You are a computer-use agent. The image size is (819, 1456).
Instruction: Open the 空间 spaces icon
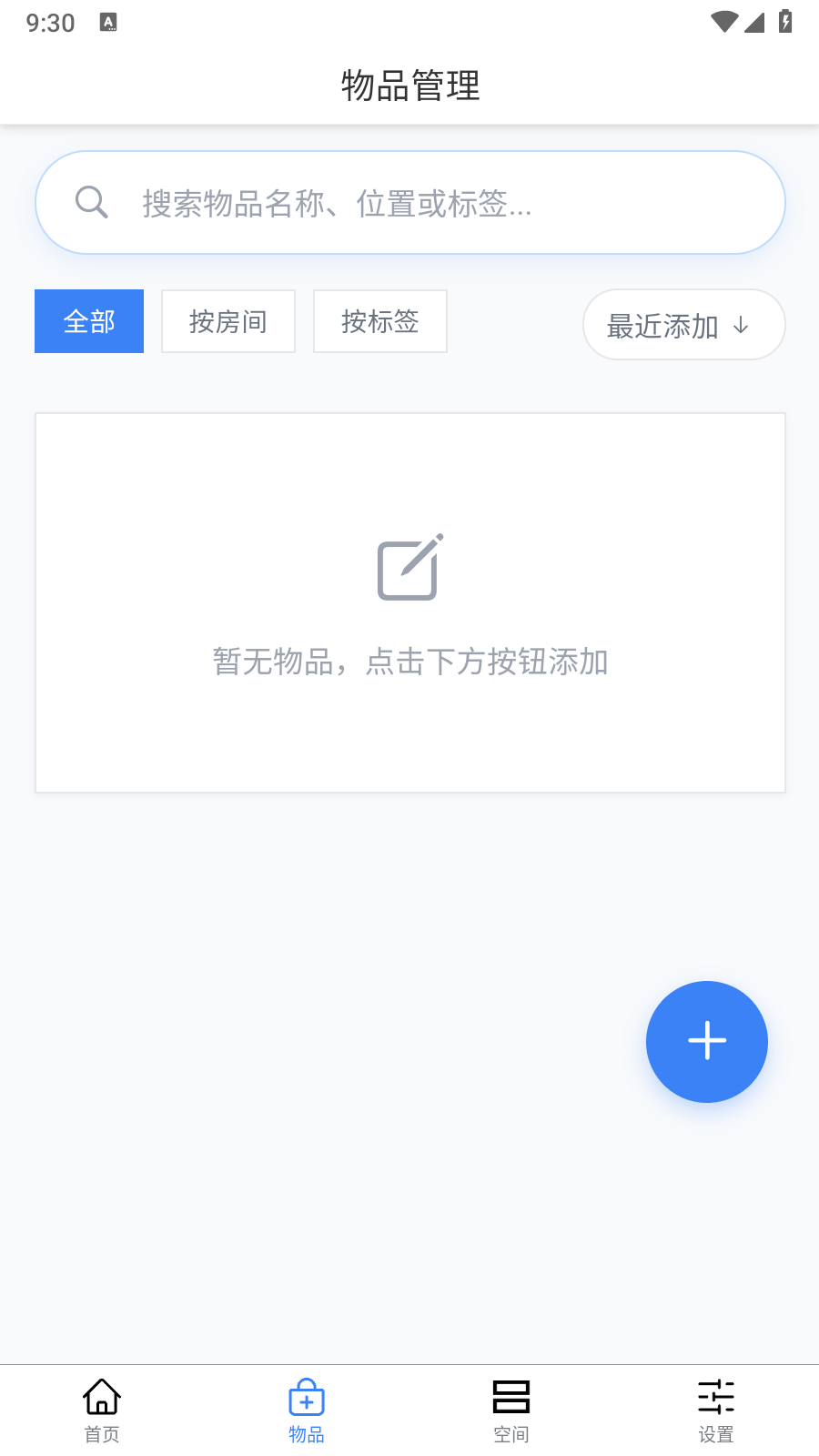pyautogui.click(x=511, y=1396)
